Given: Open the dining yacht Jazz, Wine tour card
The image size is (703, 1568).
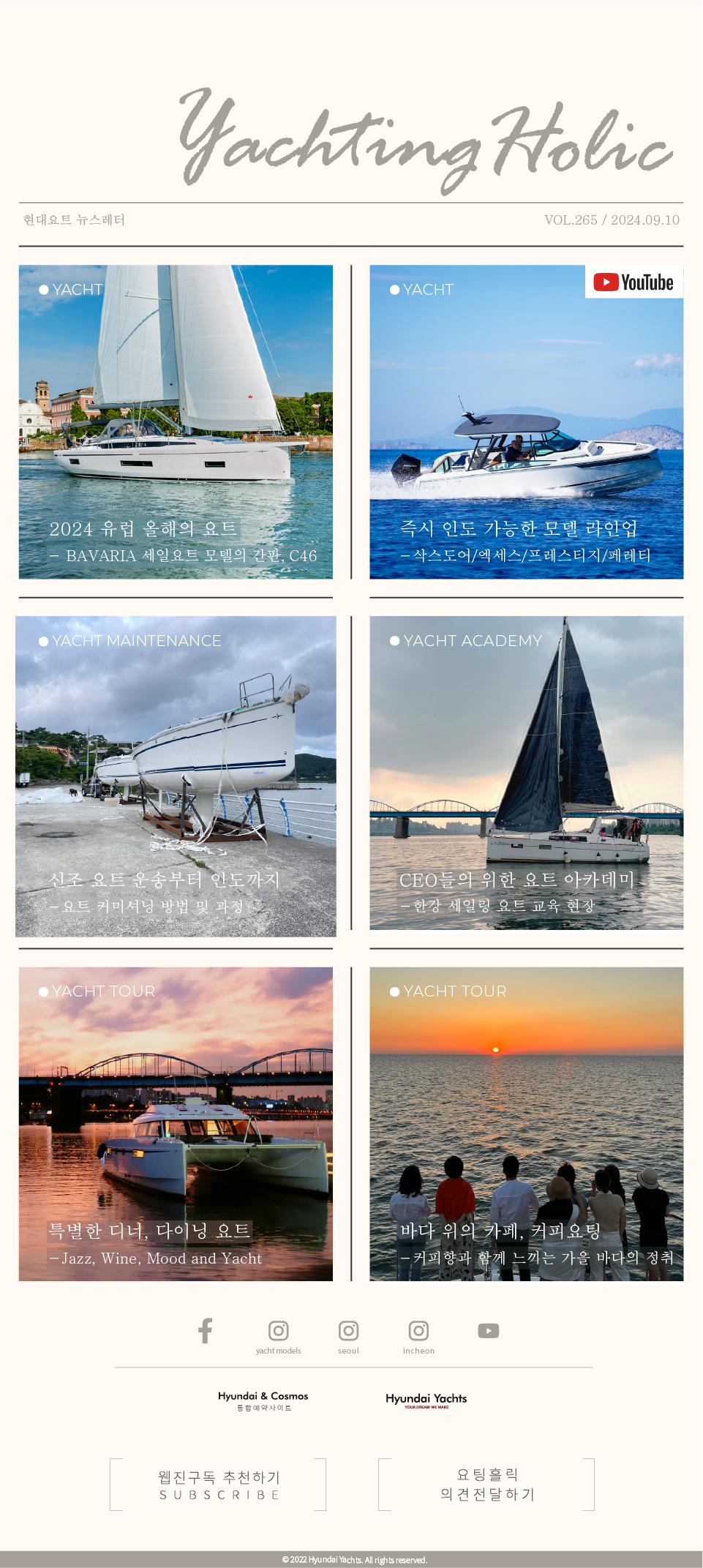Looking at the screenshot, I should 176,1124.
